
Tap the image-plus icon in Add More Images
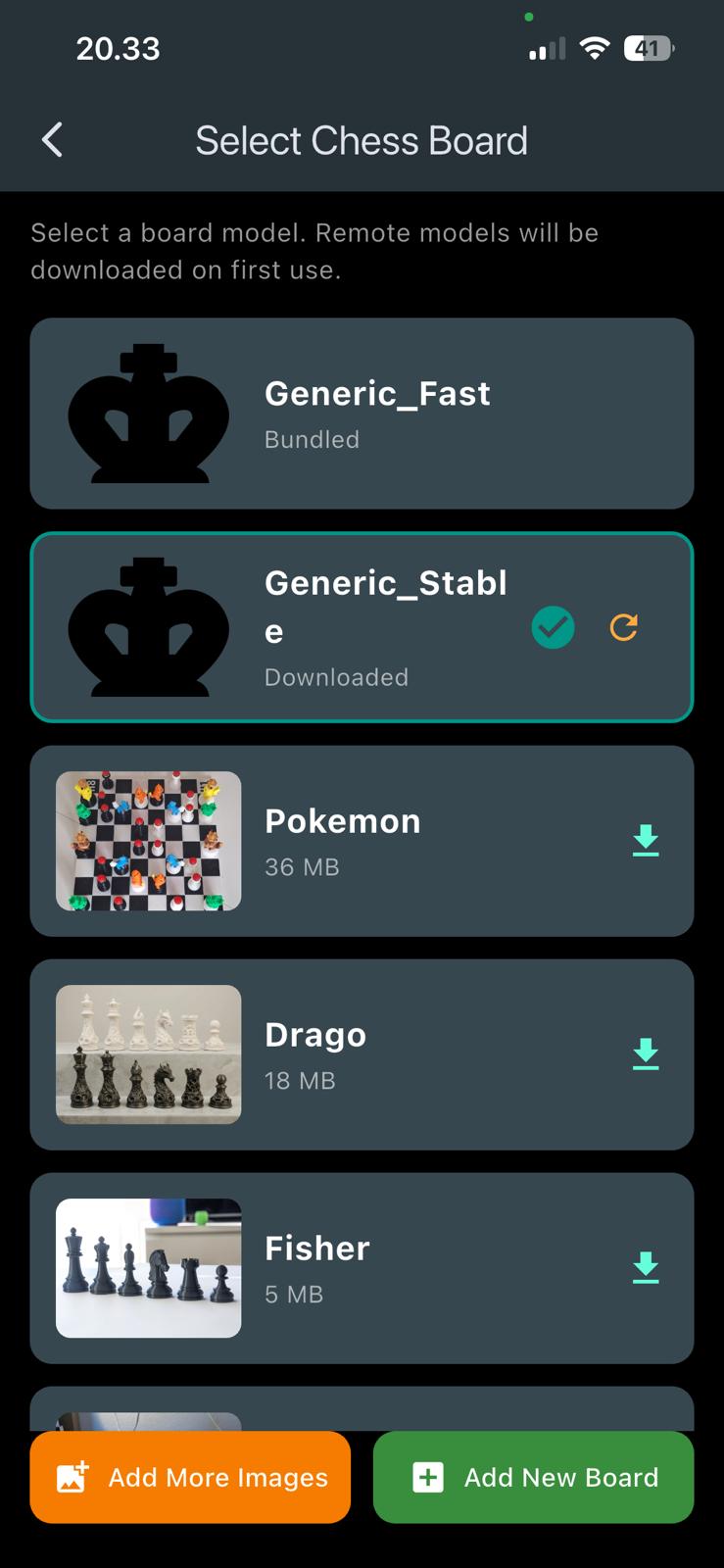(x=74, y=1477)
